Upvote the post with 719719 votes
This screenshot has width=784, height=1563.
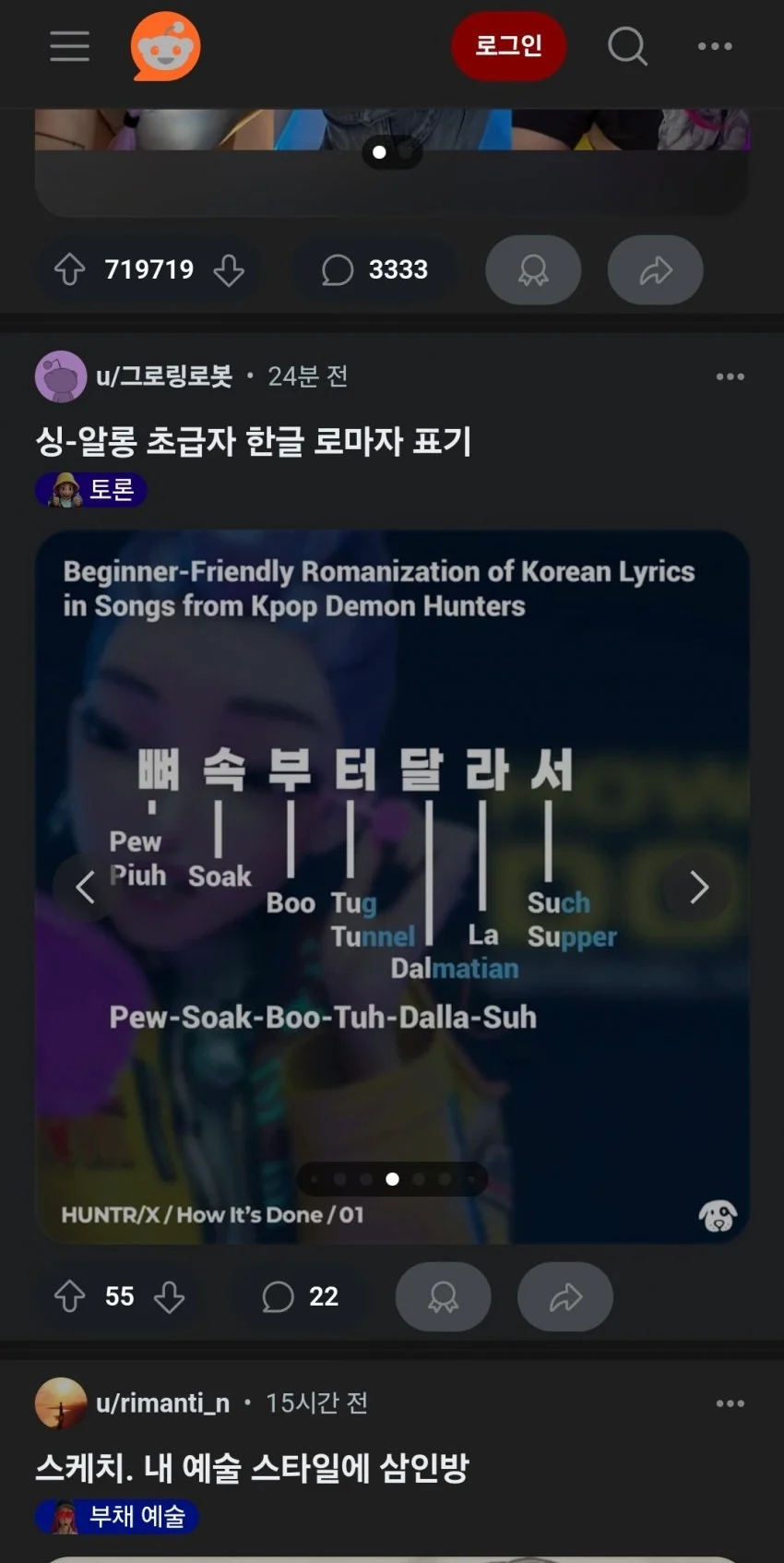click(70, 270)
